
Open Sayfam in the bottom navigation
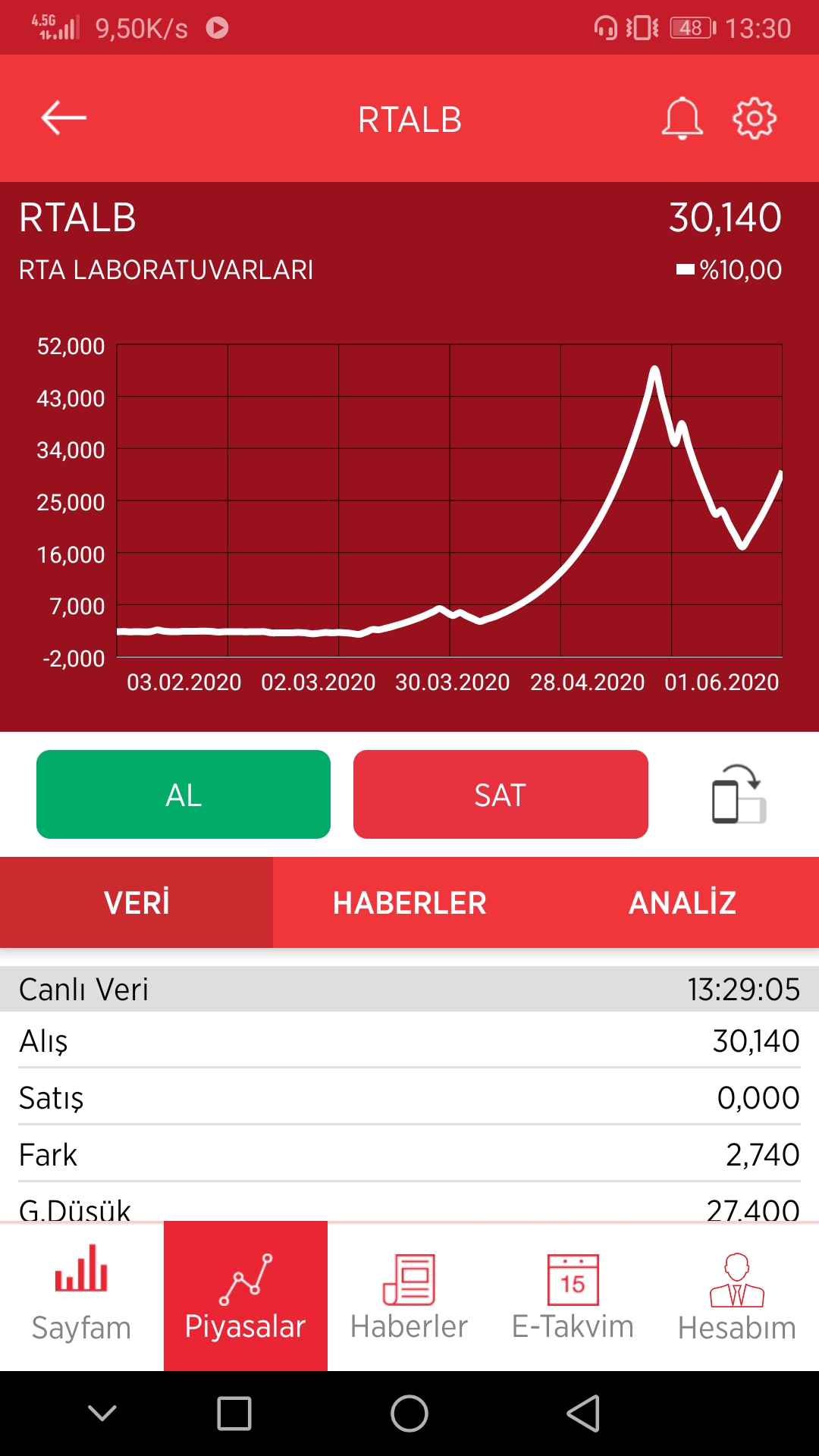click(x=82, y=1296)
